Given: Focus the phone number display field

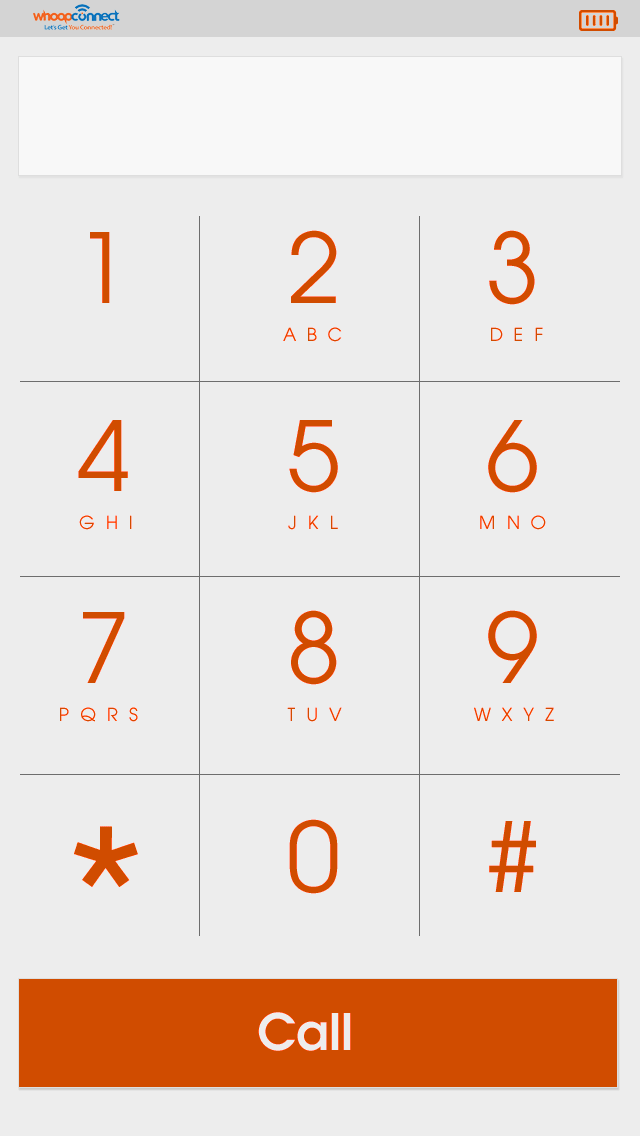Looking at the screenshot, I should point(319,116).
